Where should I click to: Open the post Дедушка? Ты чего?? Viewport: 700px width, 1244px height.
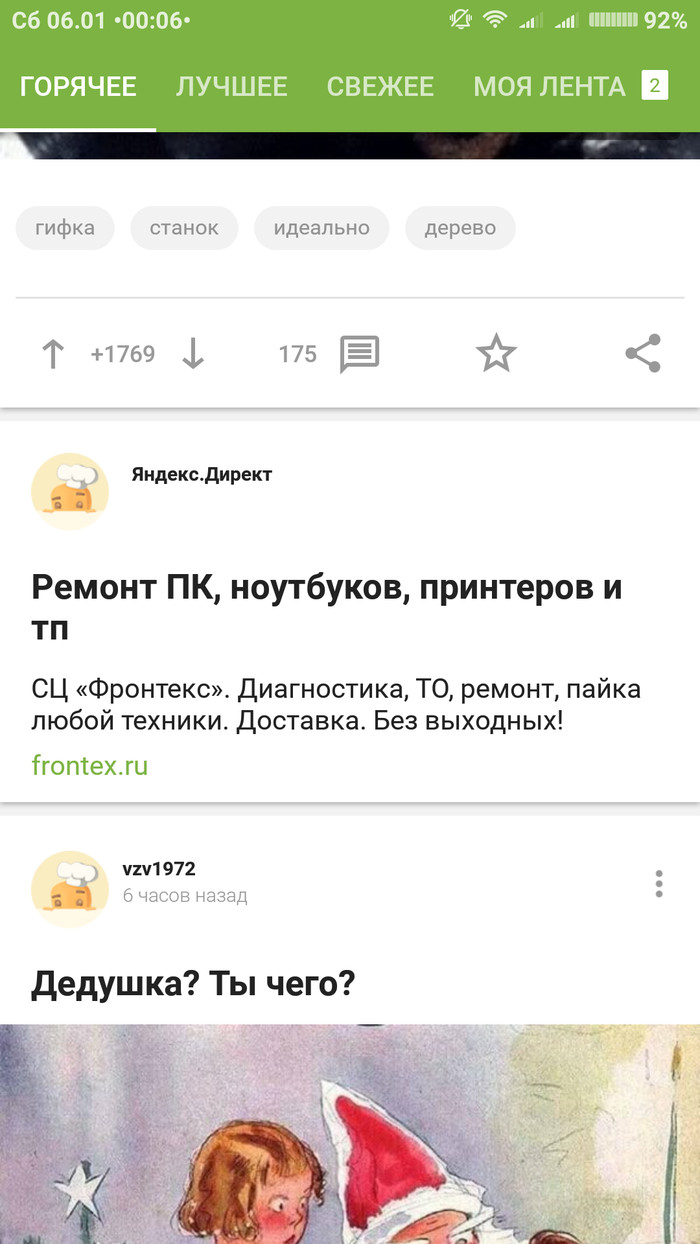click(193, 984)
